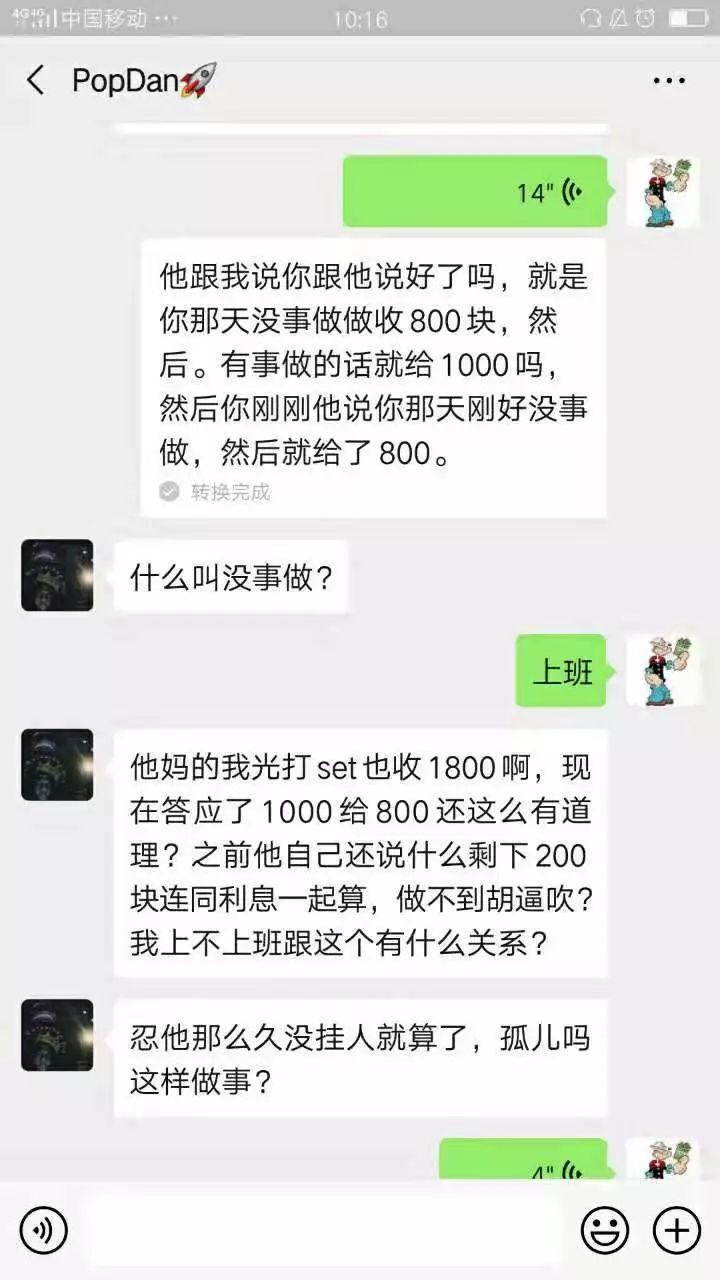Tap your Popeye avatar image
This screenshot has width=720, height=1280.
[665, 190]
